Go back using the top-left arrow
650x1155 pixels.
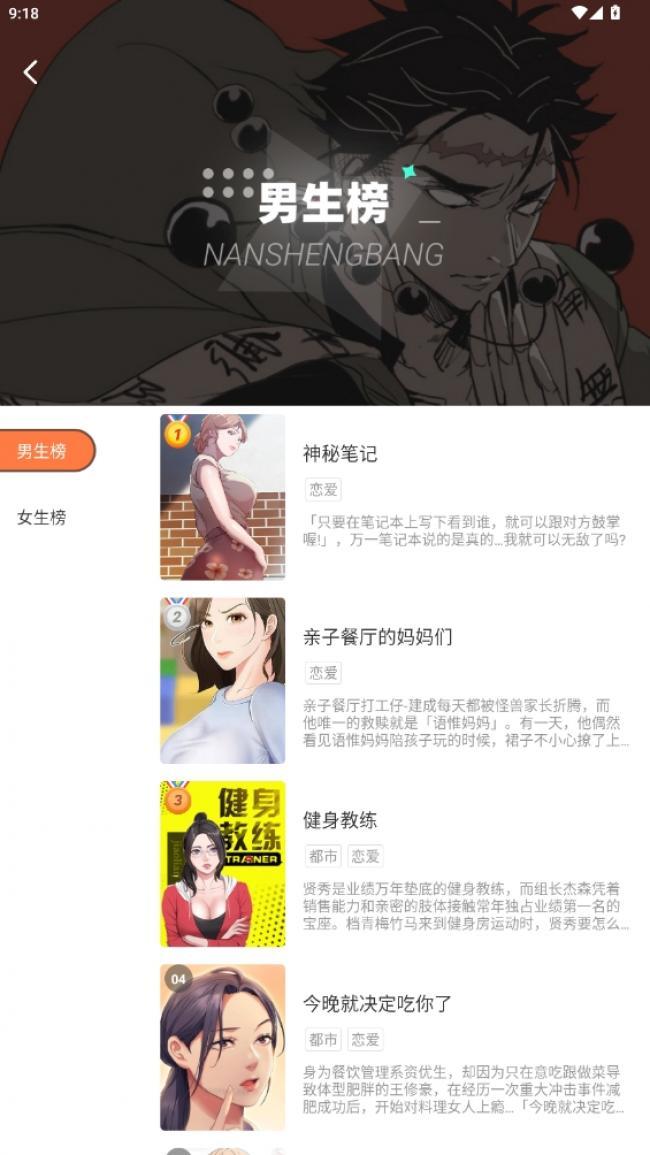pos(30,72)
